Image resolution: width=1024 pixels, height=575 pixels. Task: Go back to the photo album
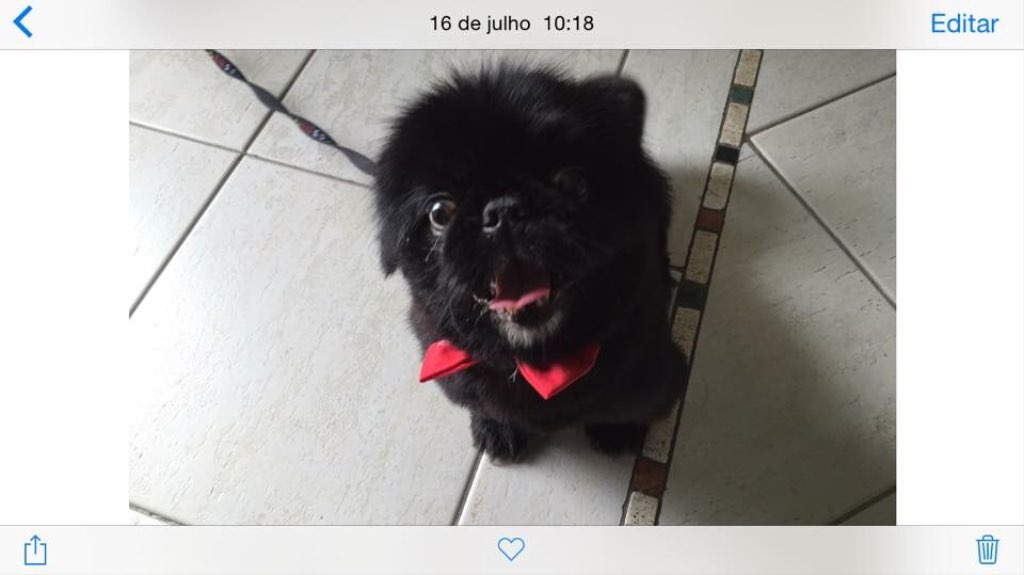coord(23,22)
